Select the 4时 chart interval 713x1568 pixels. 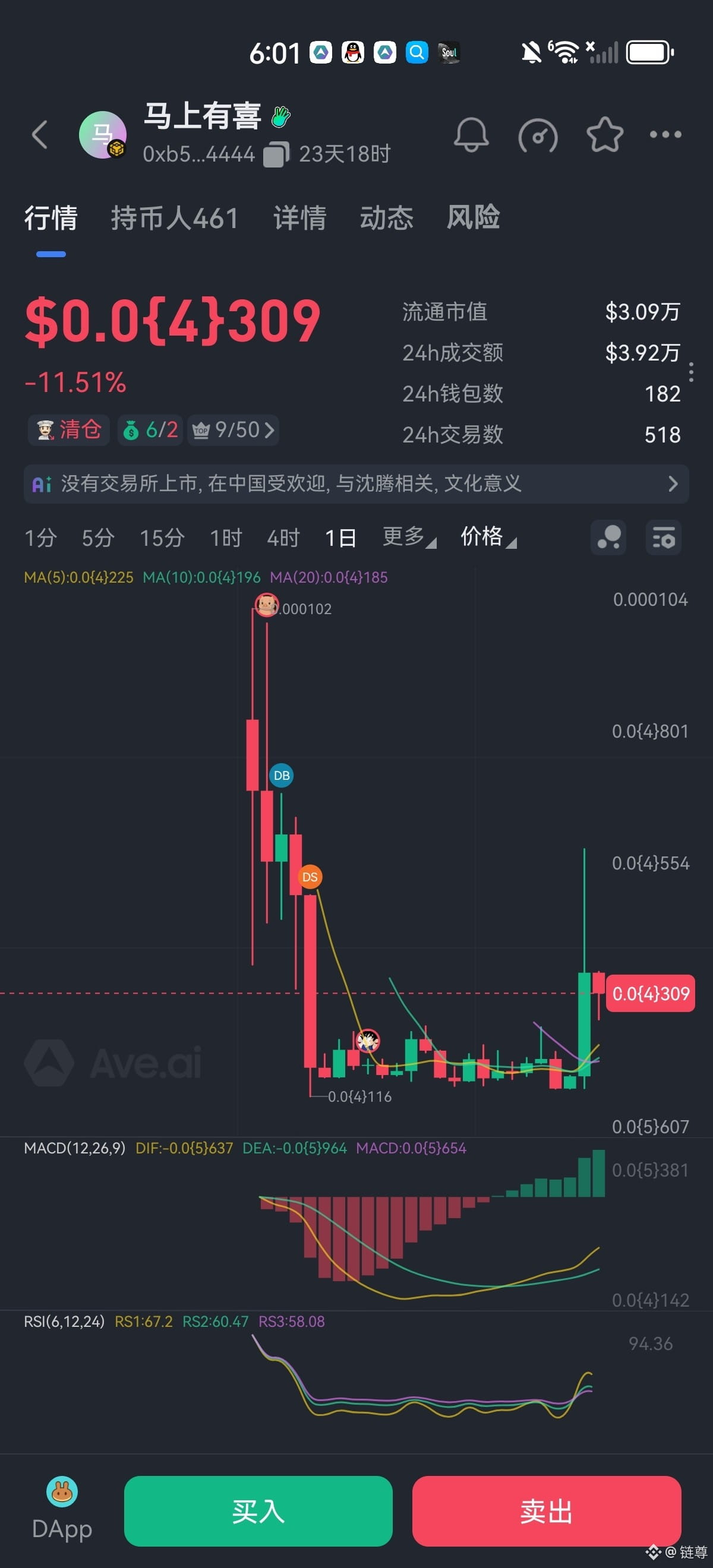[x=283, y=538]
